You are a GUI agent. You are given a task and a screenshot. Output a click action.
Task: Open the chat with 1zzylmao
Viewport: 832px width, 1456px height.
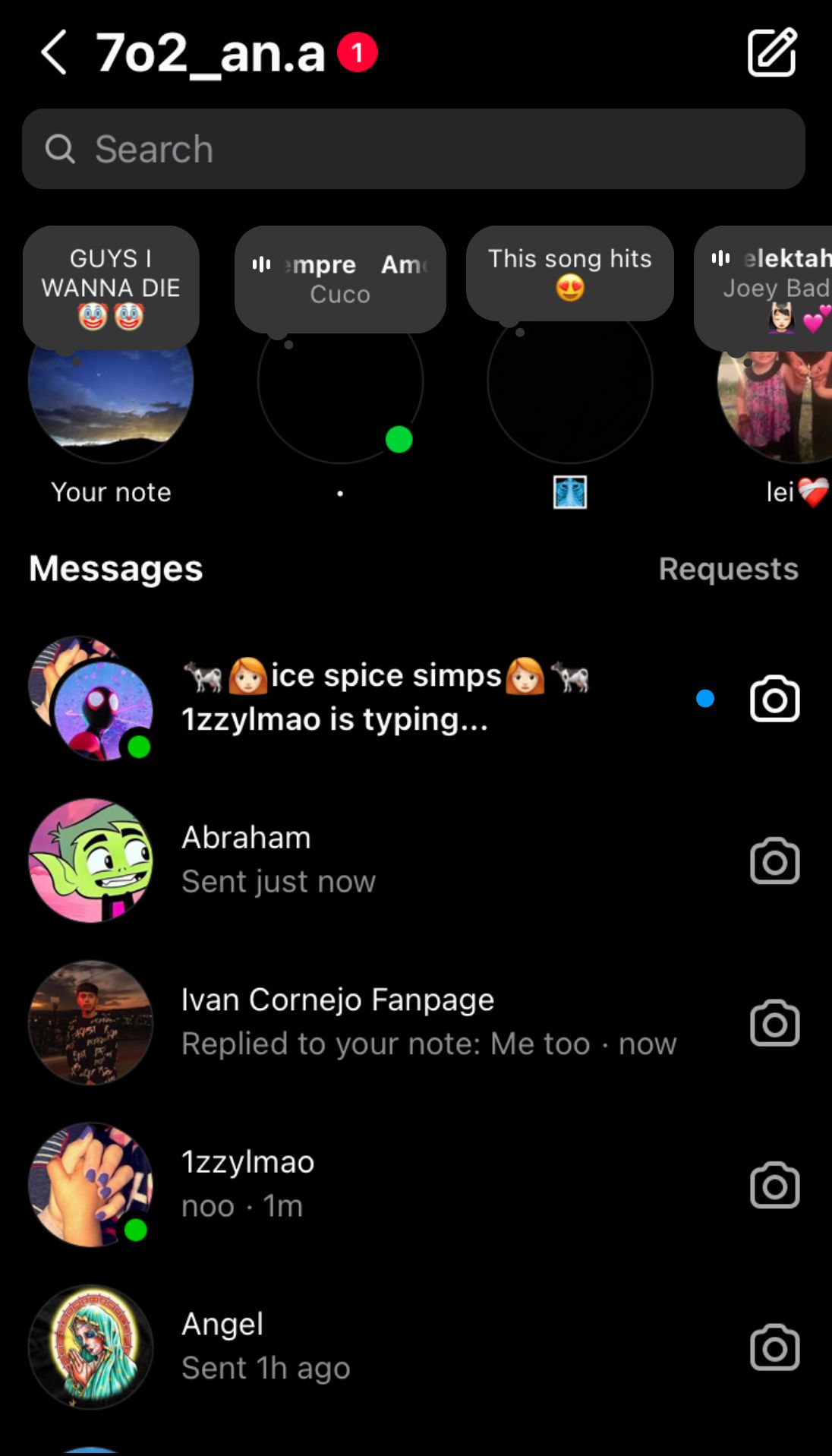tap(380, 1184)
